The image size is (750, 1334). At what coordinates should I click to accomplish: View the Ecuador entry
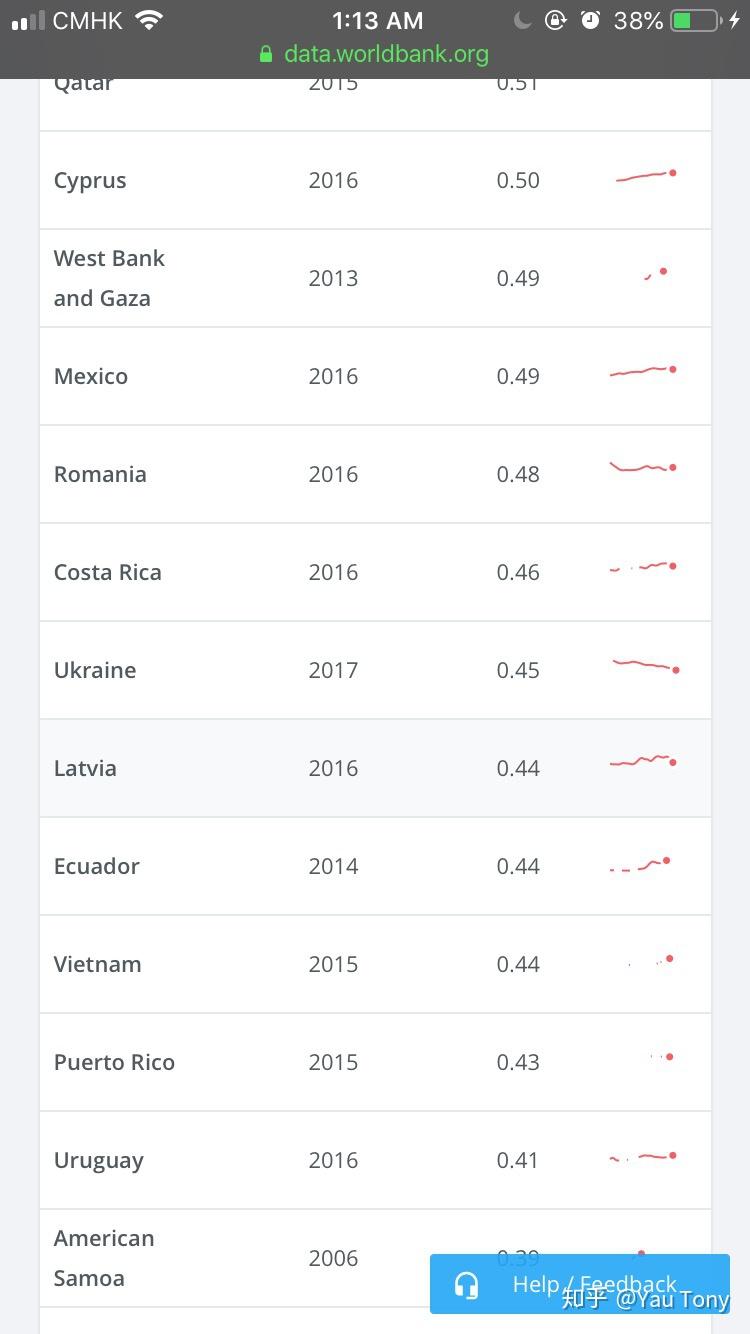click(x=97, y=867)
